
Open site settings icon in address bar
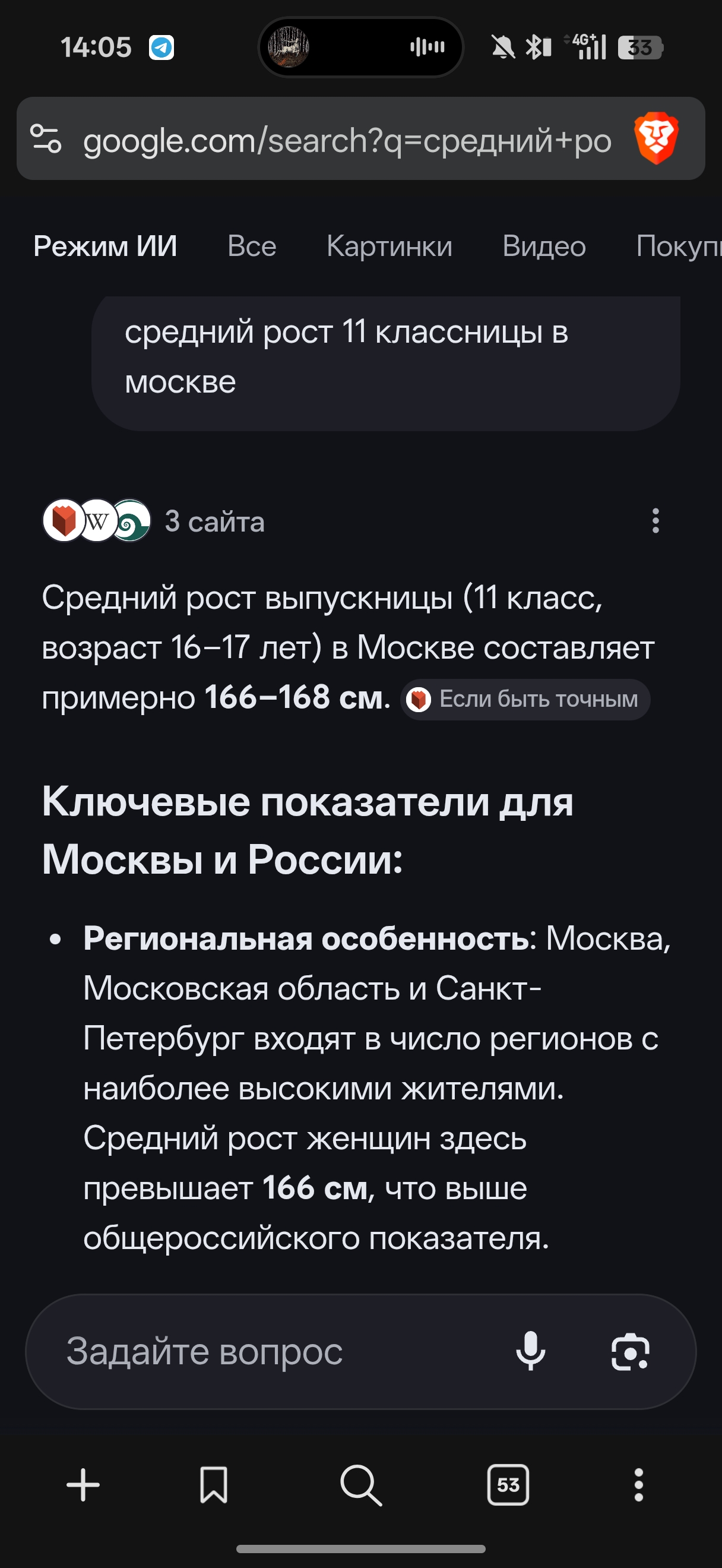(x=46, y=139)
